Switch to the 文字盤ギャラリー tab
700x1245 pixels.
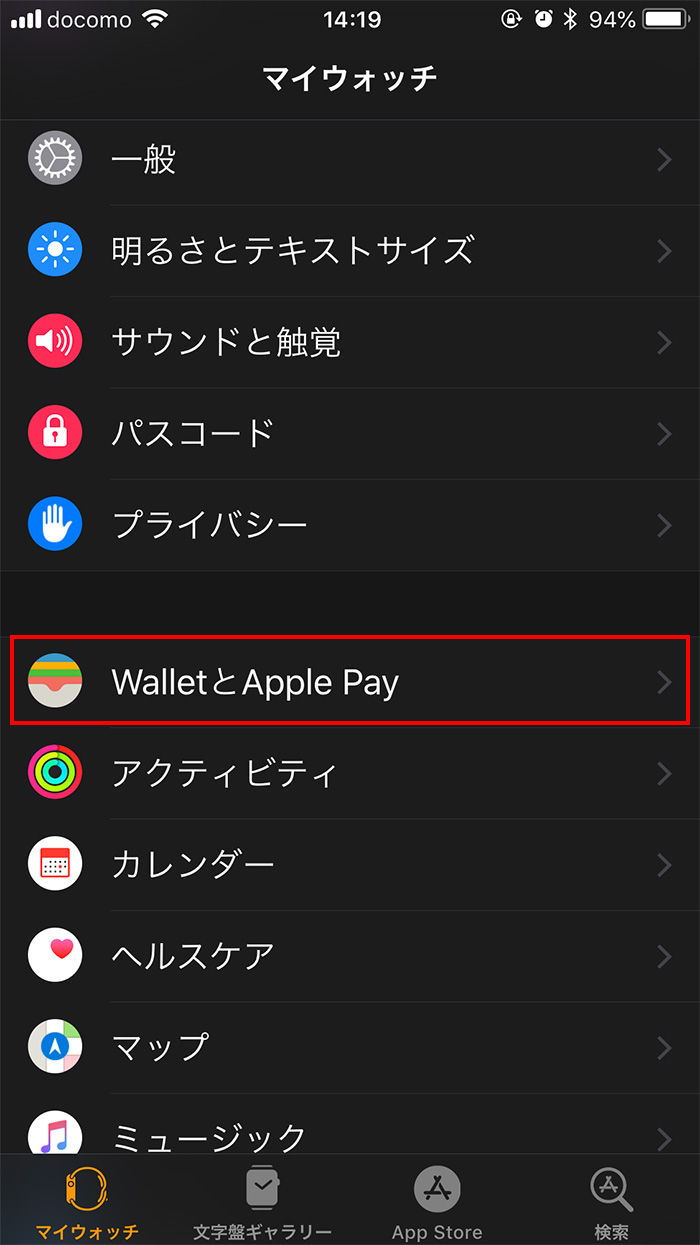pos(262,1203)
